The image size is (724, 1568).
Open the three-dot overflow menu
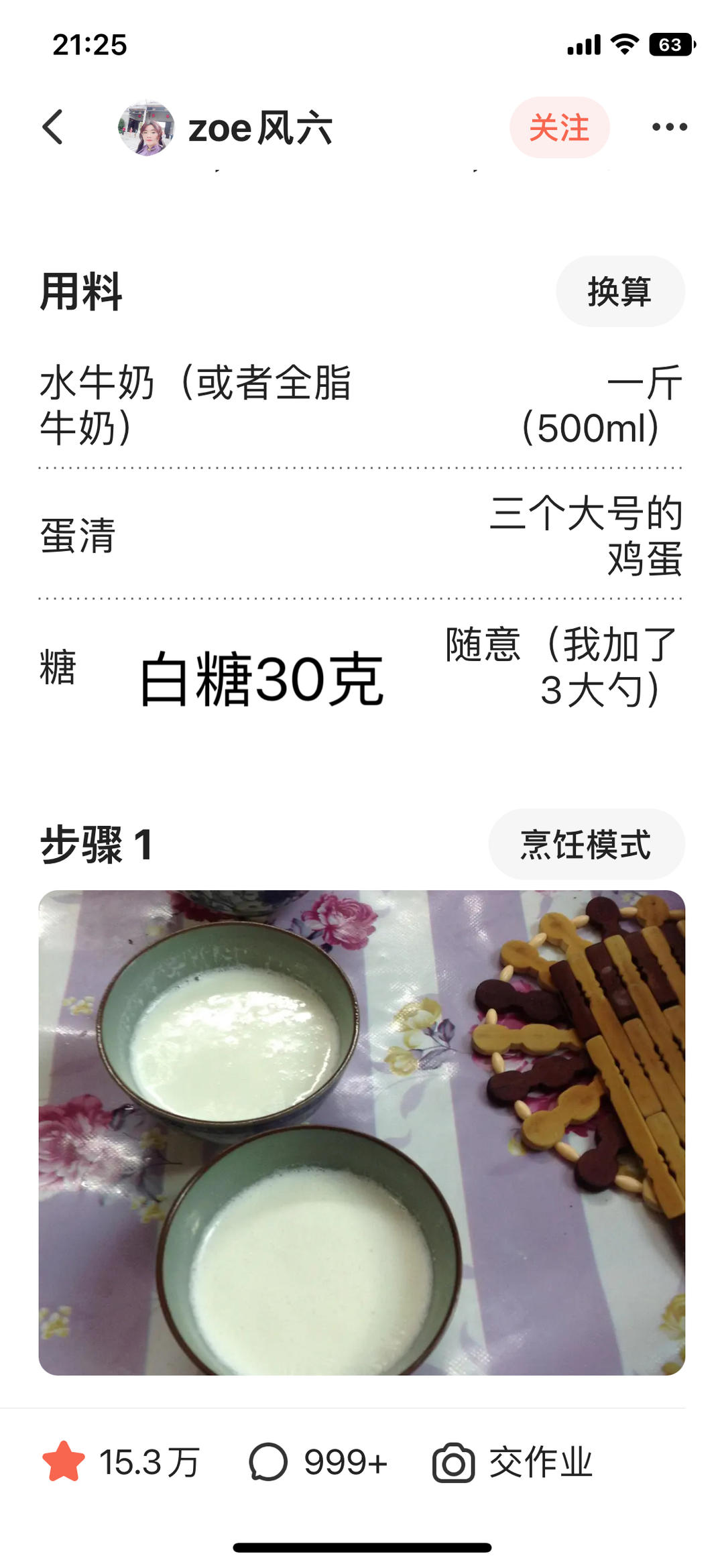[669, 127]
